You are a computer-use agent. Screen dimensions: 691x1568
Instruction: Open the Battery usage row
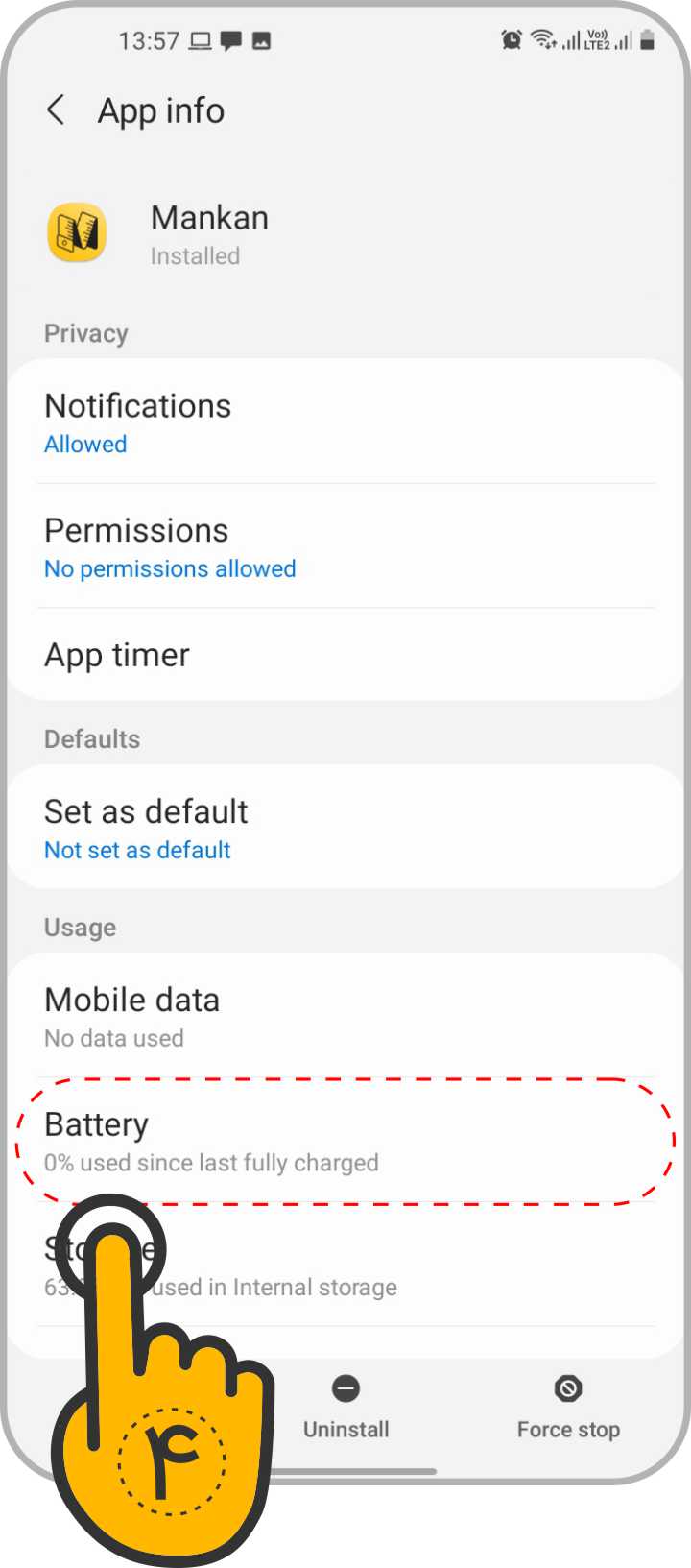pyautogui.click(x=345, y=1141)
